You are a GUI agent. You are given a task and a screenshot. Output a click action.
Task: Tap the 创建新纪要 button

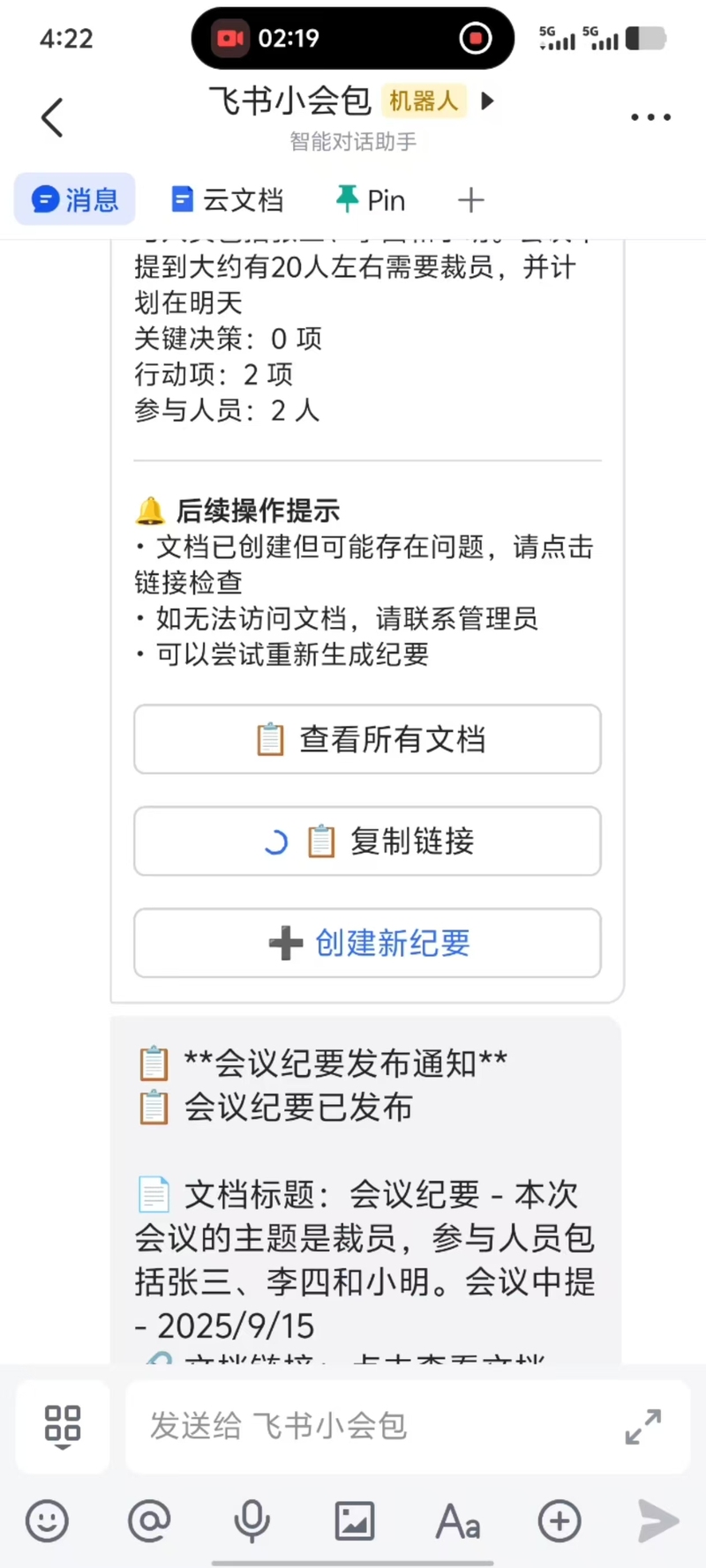pos(367,943)
